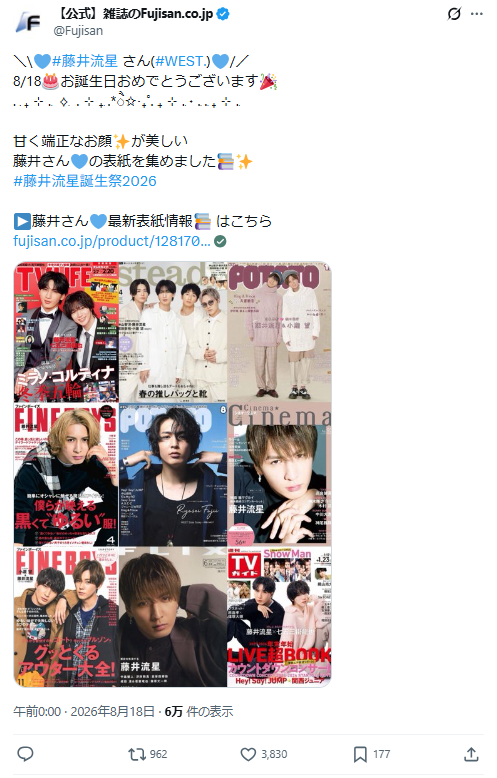
Task: Share the post via share icon
Action: 471,754
